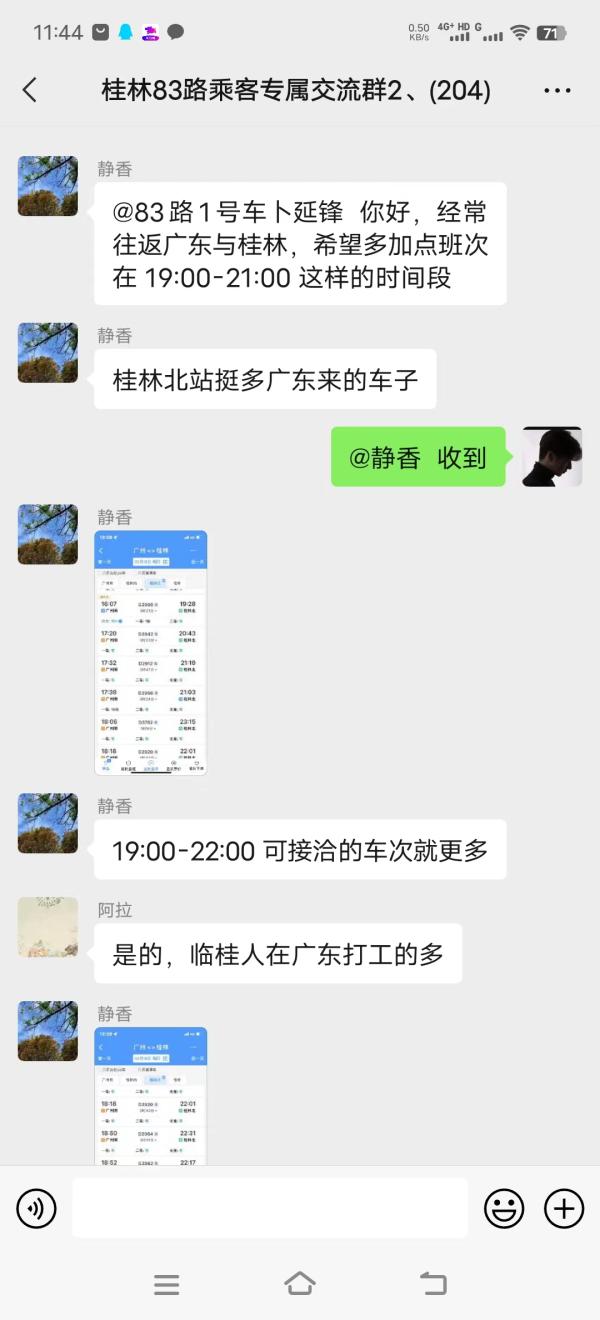Open system recent apps menu
600x1320 pixels.
(167, 1285)
